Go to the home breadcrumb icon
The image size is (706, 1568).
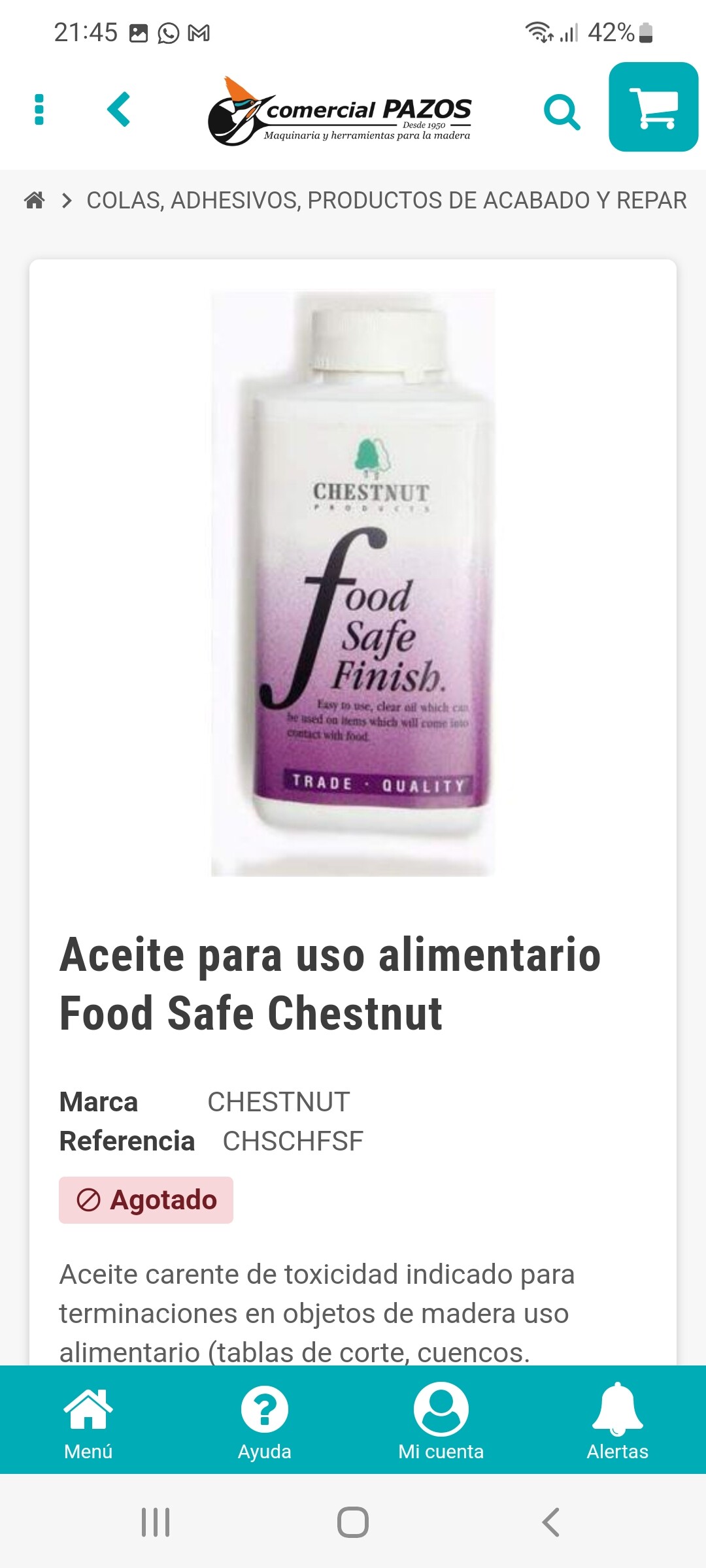point(35,200)
